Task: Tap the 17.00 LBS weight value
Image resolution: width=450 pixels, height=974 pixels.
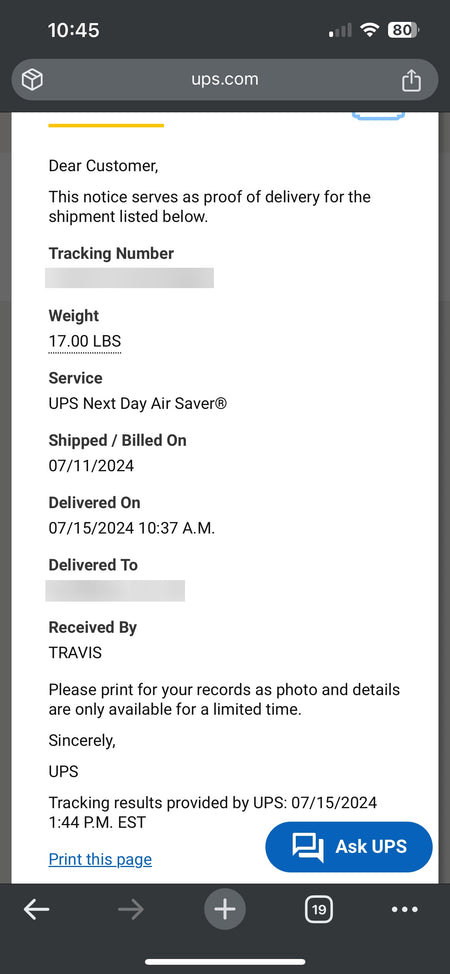Action: (85, 342)
